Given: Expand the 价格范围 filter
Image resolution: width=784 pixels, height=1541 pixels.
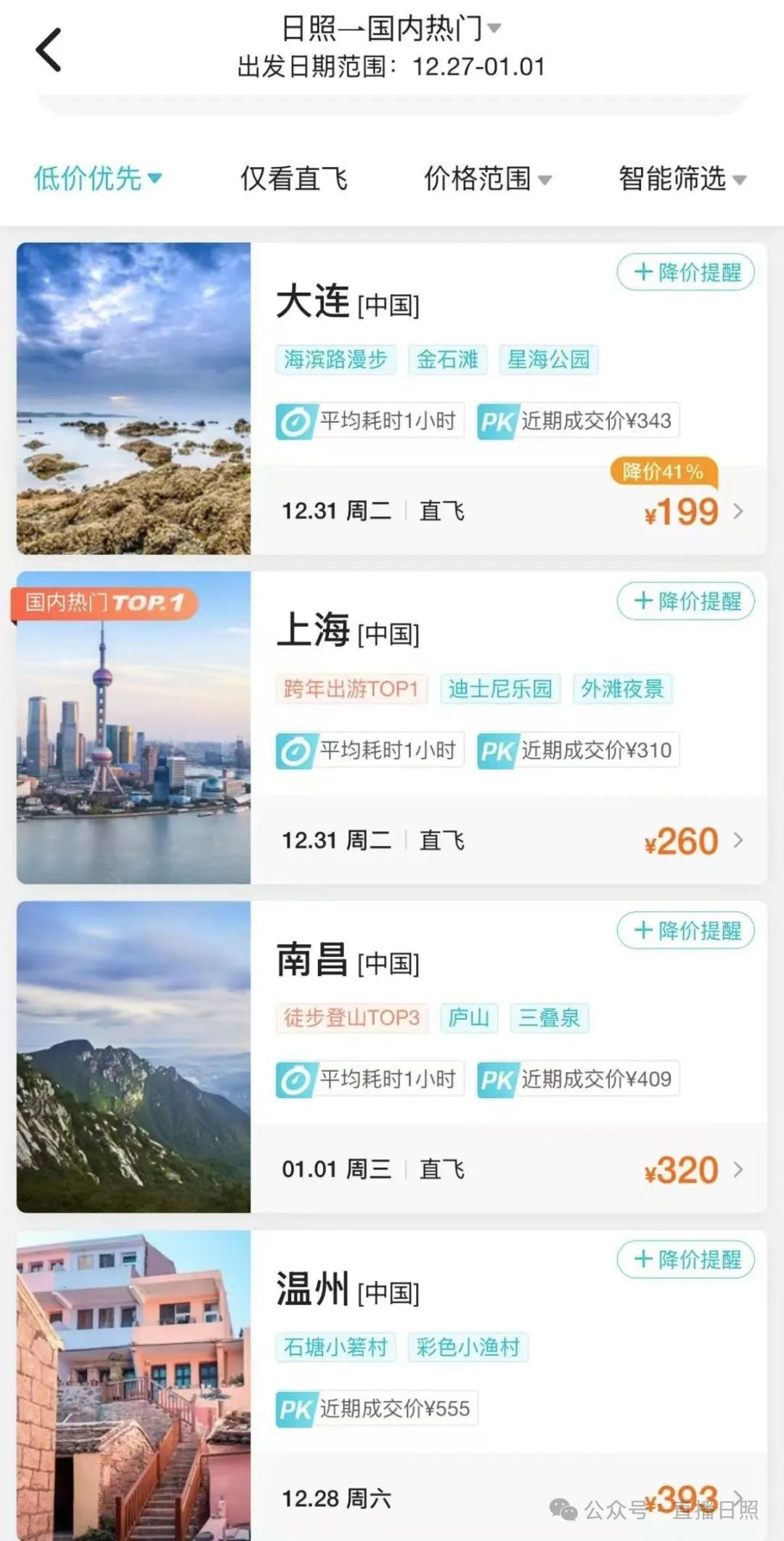Looking at the screenshot, I should tap(487, 179).
